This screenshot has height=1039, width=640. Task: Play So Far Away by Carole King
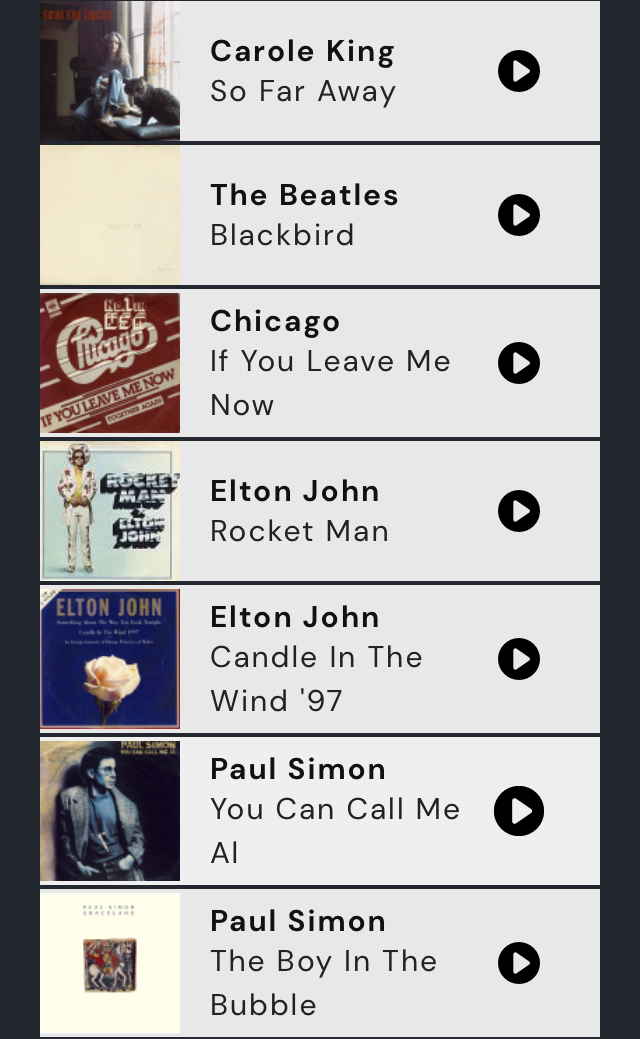(x=519, y=71)
